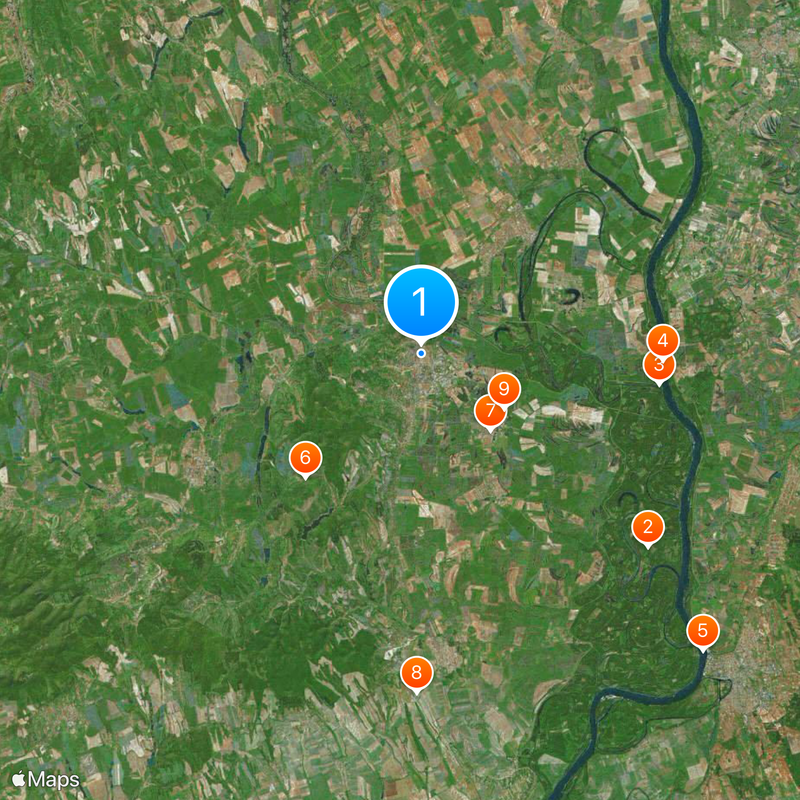Viewport: 800px width, 800px height.
Task: Select map marker number 4
Action: click(662, 340)
